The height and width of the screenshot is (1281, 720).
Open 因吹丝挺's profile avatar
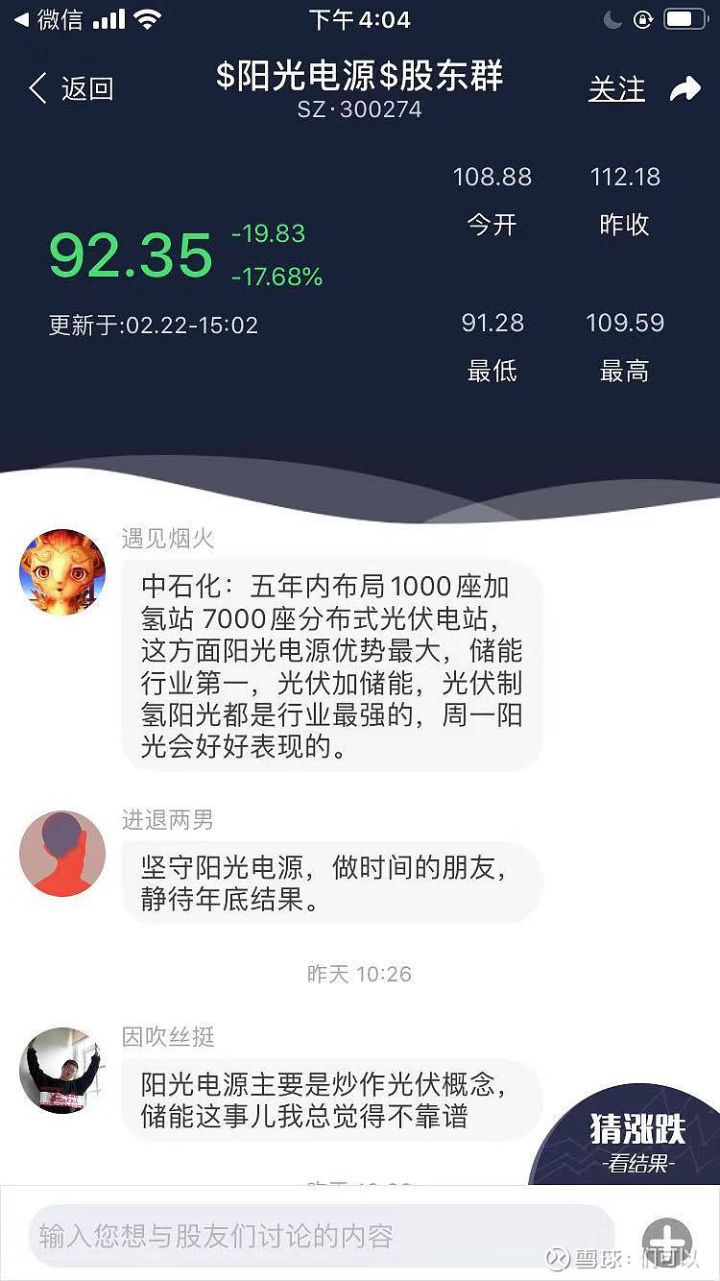(62, 1070)
